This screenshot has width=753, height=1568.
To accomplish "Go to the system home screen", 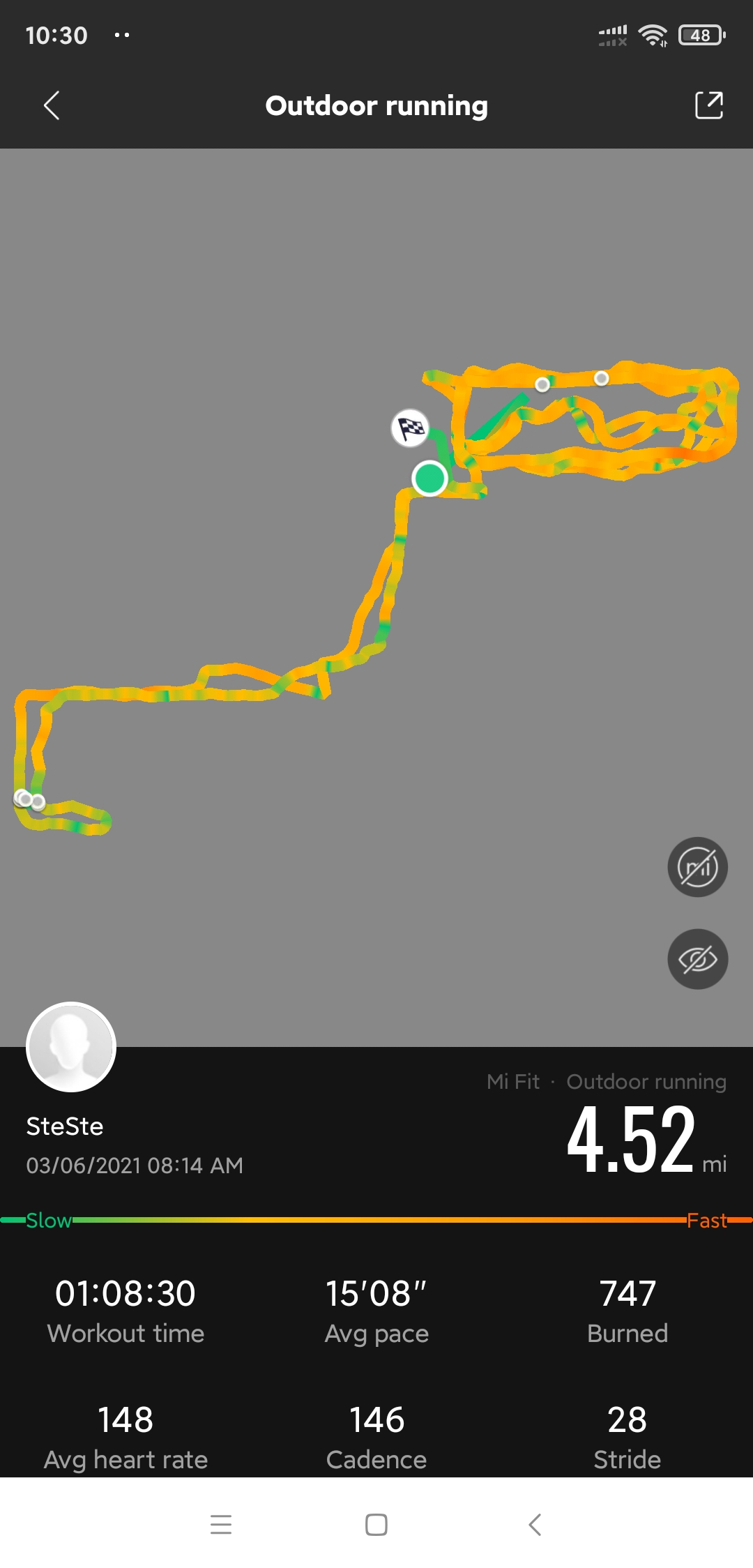I will [376, 1524].
